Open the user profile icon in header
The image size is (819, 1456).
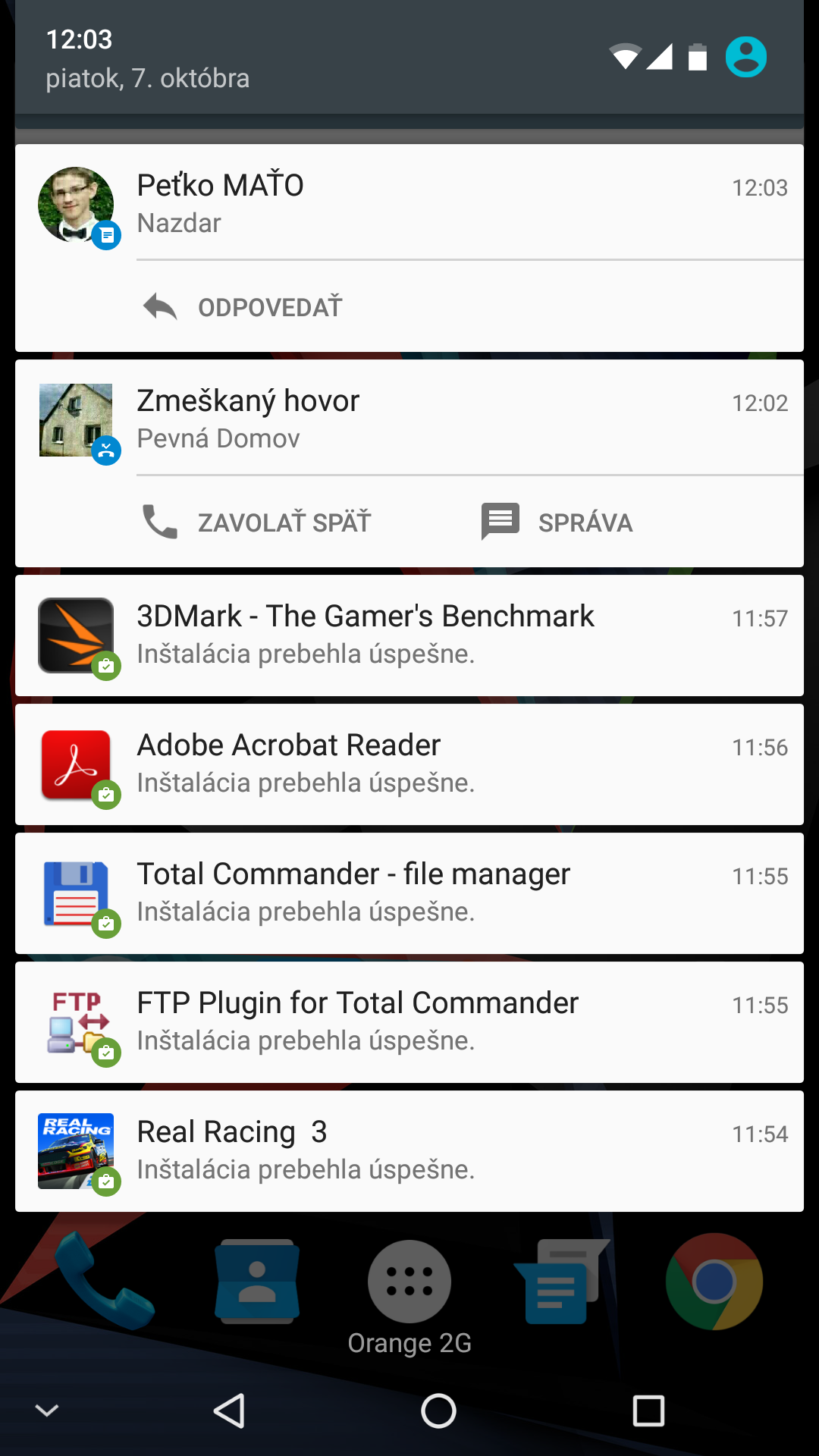click(x=746, y=57)
